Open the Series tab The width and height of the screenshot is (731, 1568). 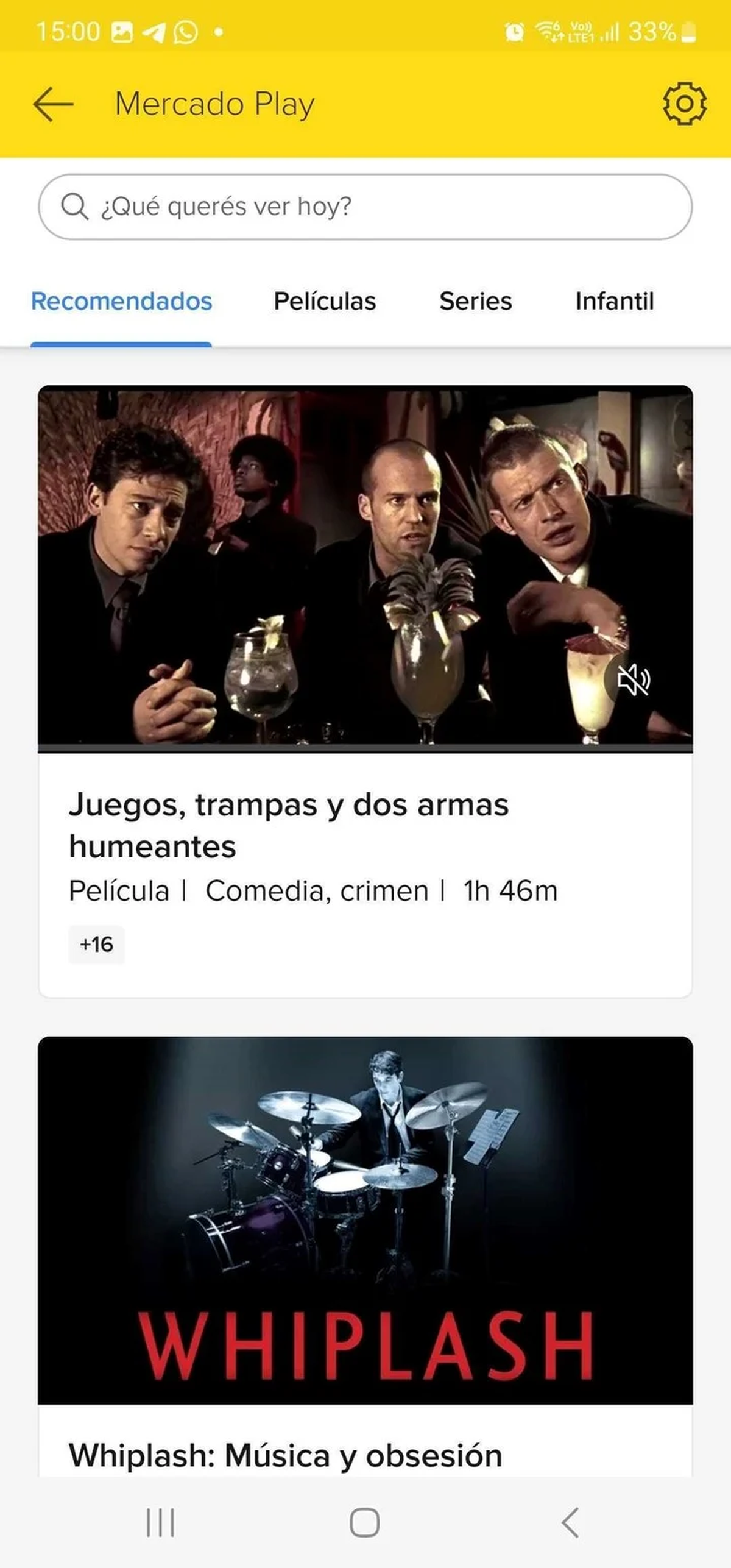[475, 301]
